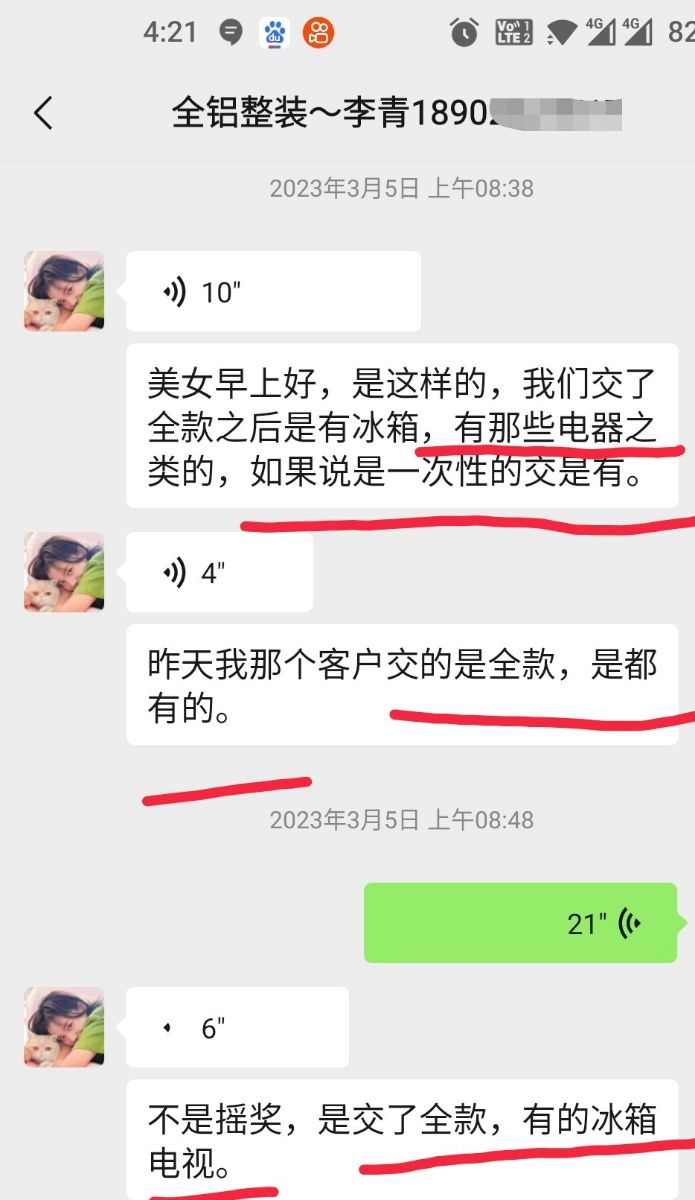The height and width of the screenshot is (1200, 695).
Task: Go back from the 全铝整装～李青 chat
Action: [43, 113]
